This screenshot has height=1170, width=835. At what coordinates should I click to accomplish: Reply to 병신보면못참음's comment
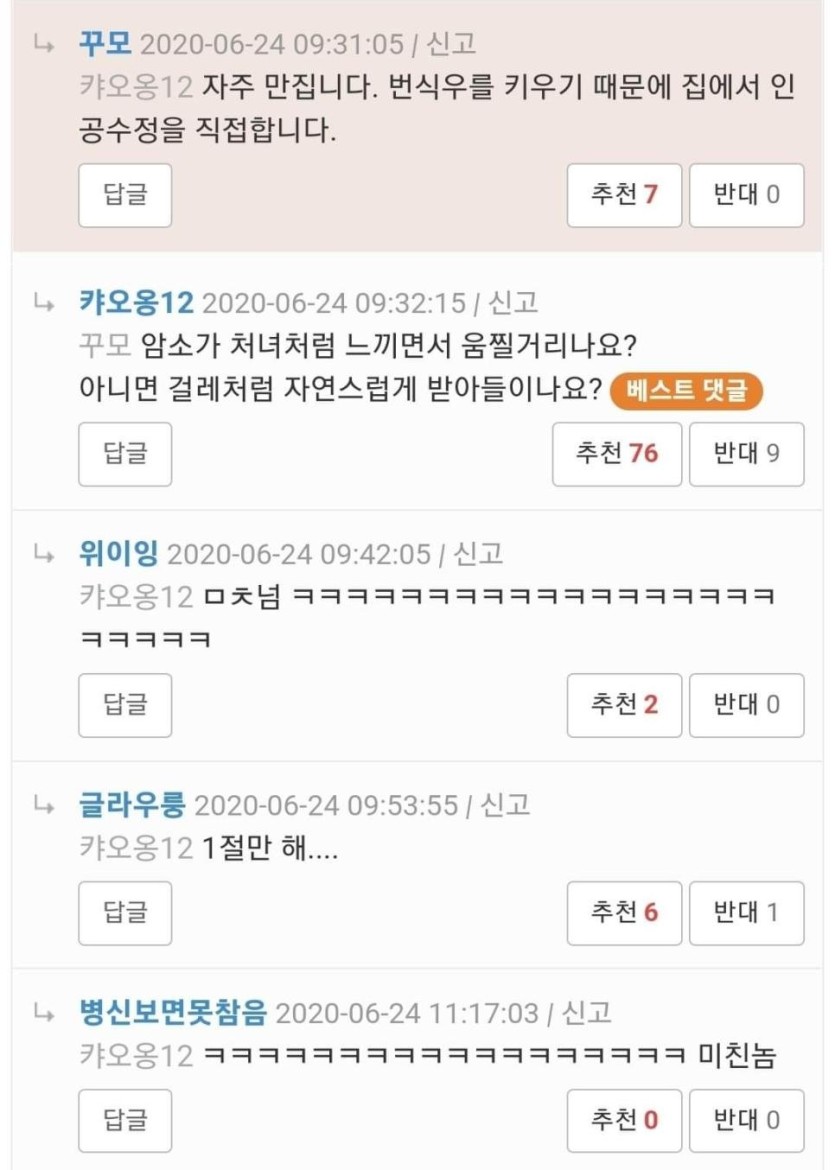[125, 1121]
